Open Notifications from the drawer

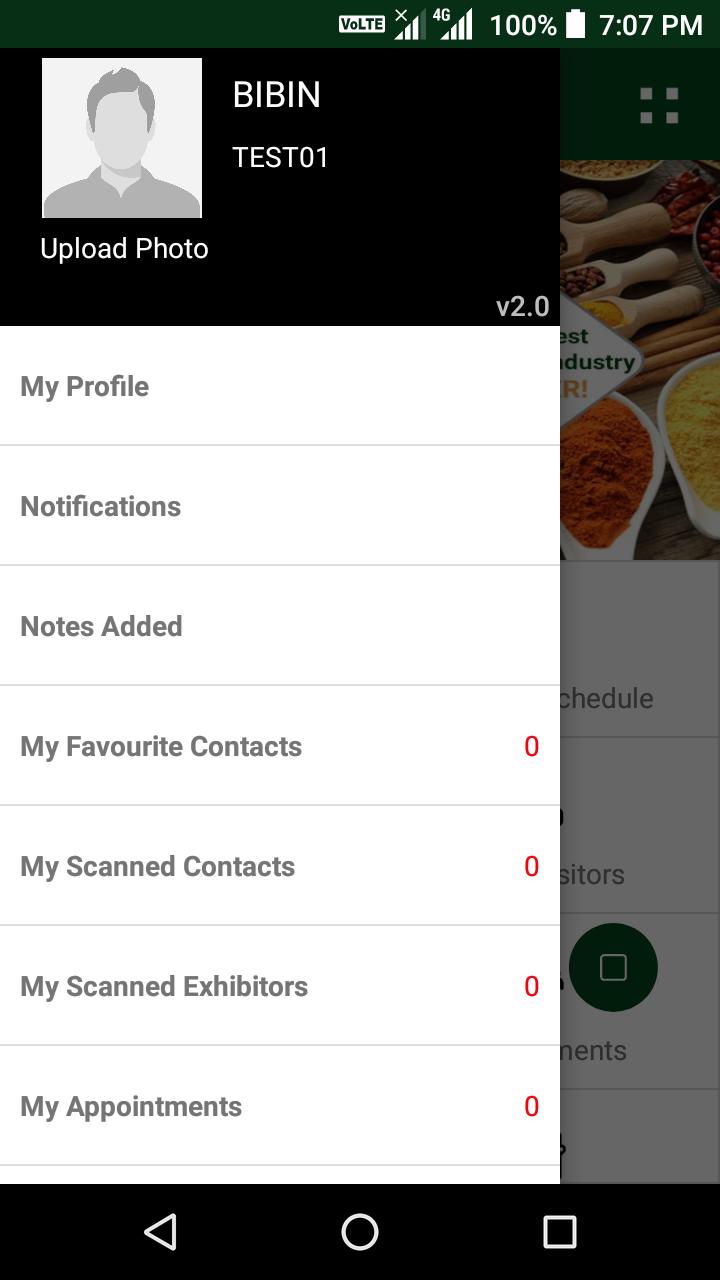[x=100, y=506]
